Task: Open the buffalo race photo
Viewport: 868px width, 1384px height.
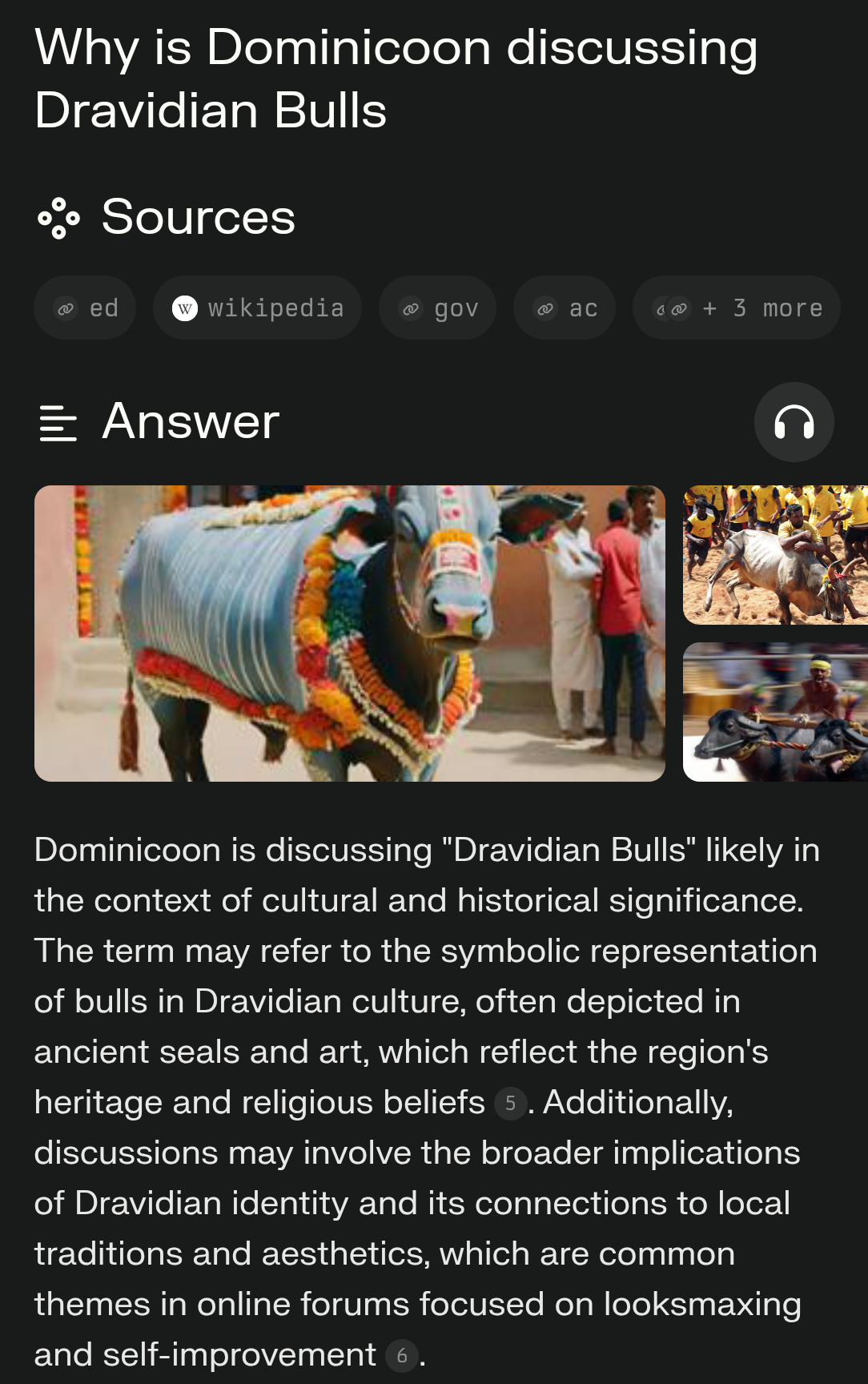Action: click(775, 712)
